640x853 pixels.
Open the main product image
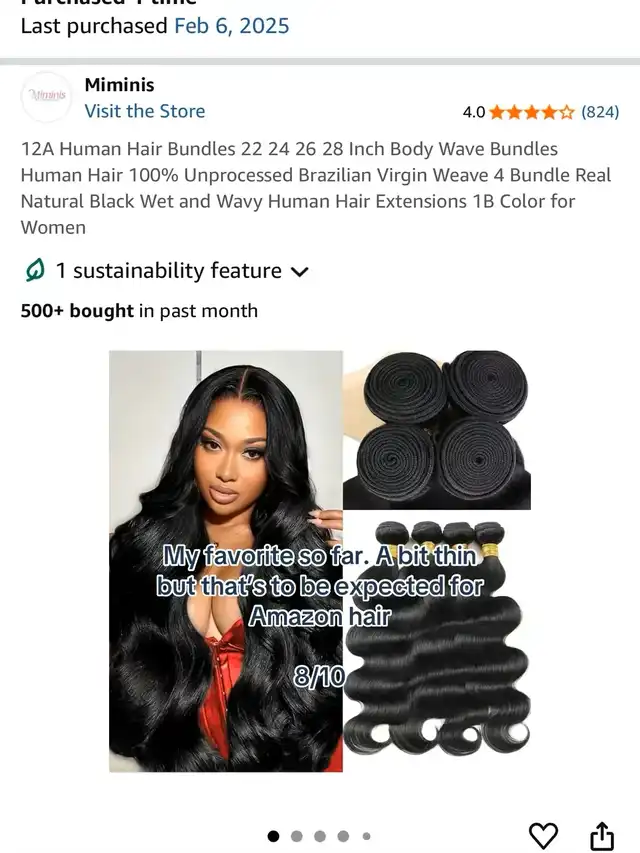320,561
